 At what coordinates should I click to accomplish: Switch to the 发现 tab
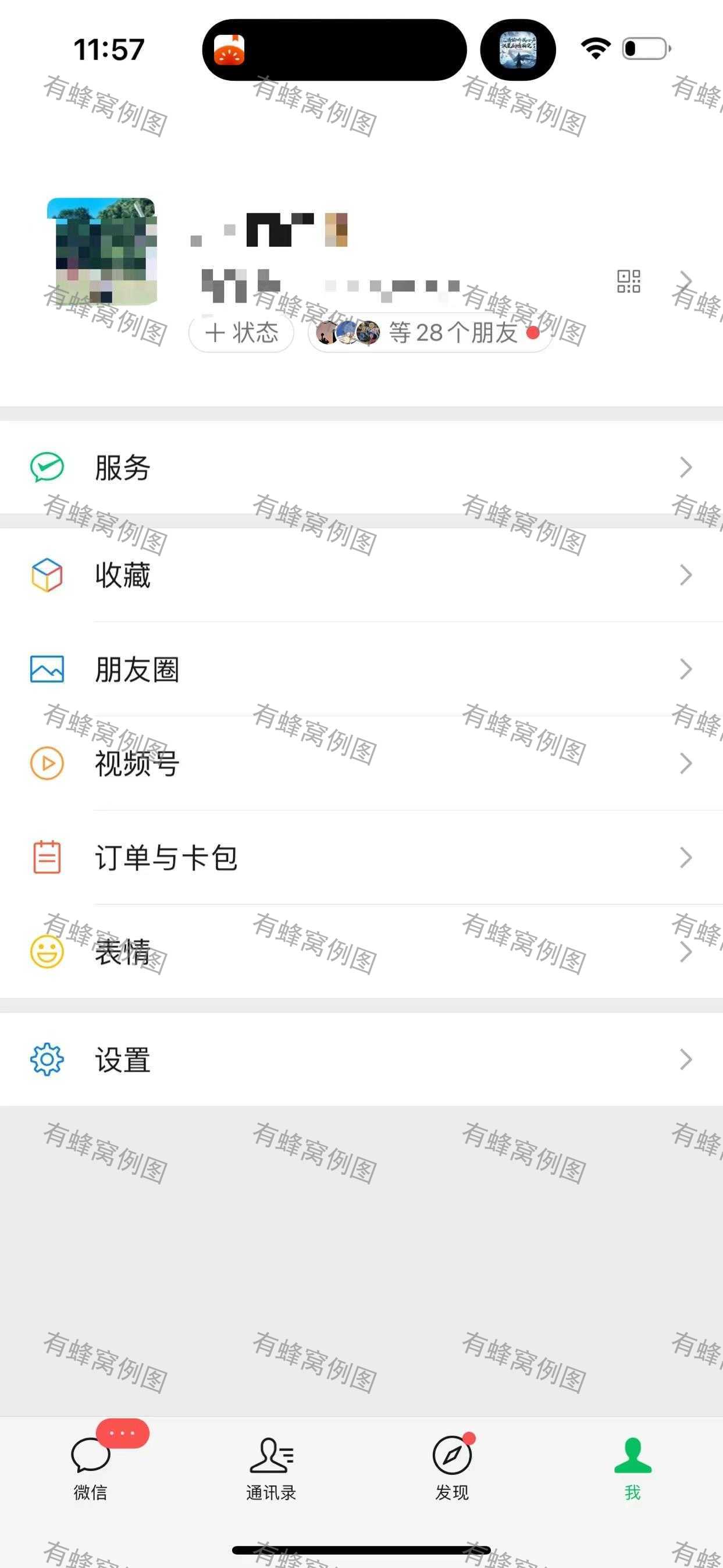pyautogui.click(x=452, y=1467)
